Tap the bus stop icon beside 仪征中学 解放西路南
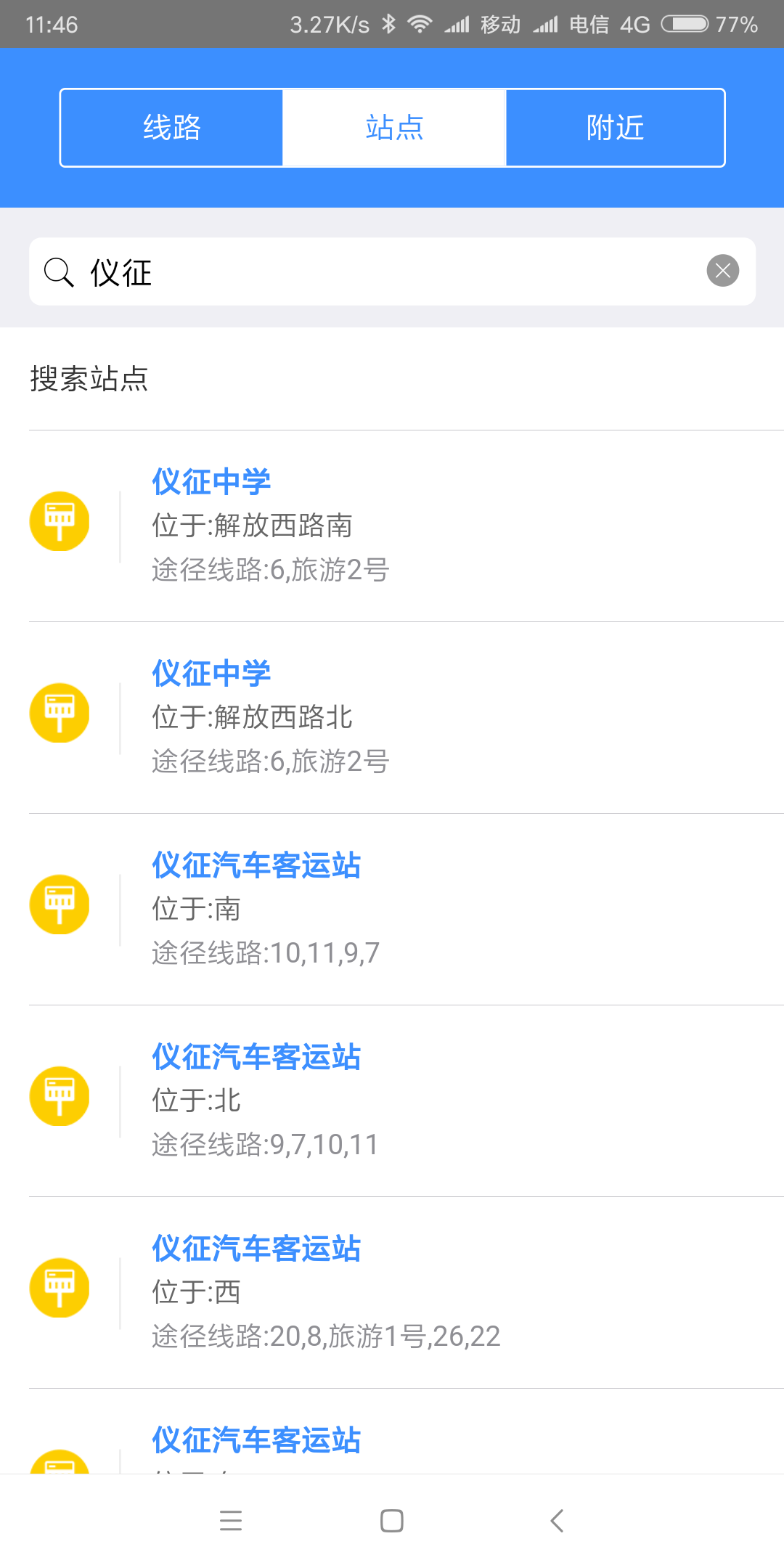 click(59, 521)
